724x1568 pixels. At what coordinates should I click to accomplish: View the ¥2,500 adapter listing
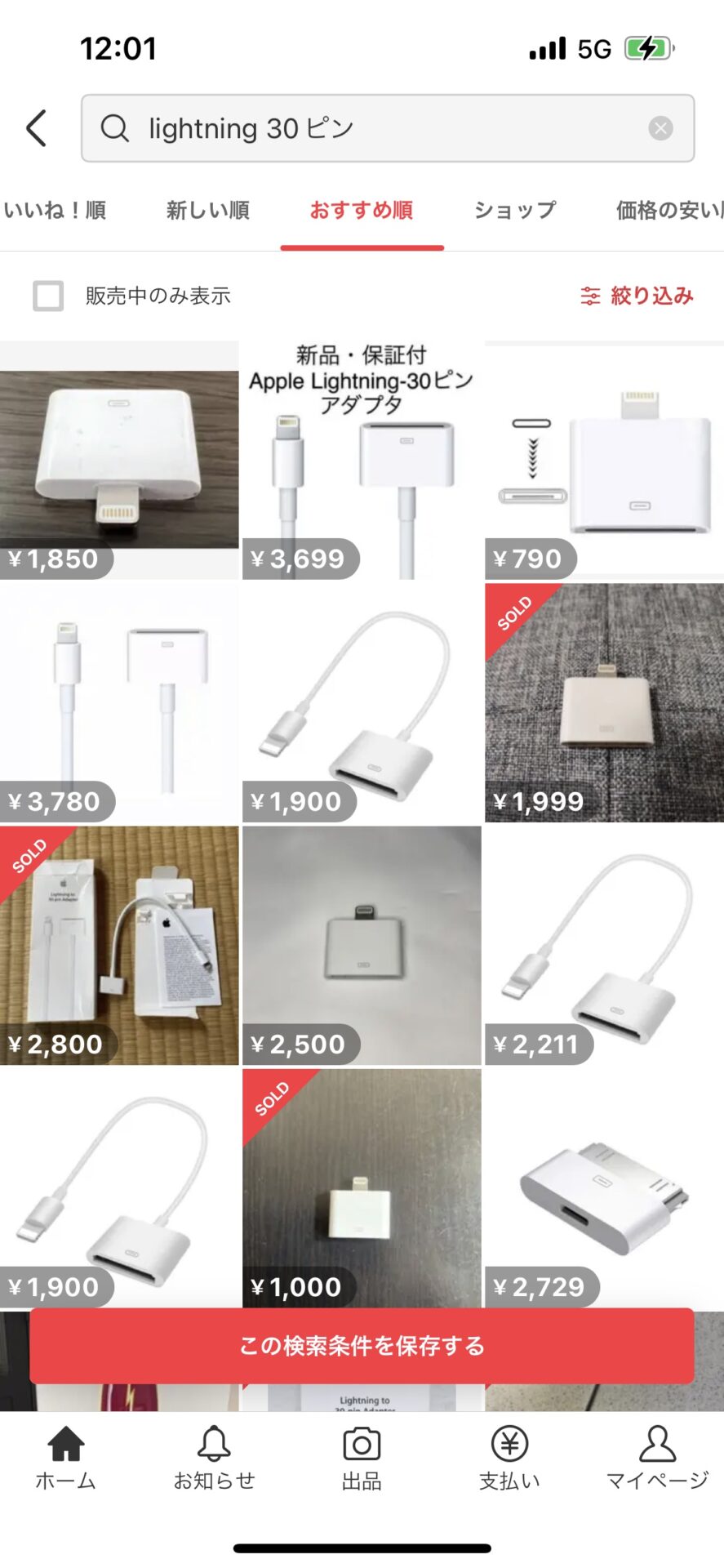click(x=362, y=945)
